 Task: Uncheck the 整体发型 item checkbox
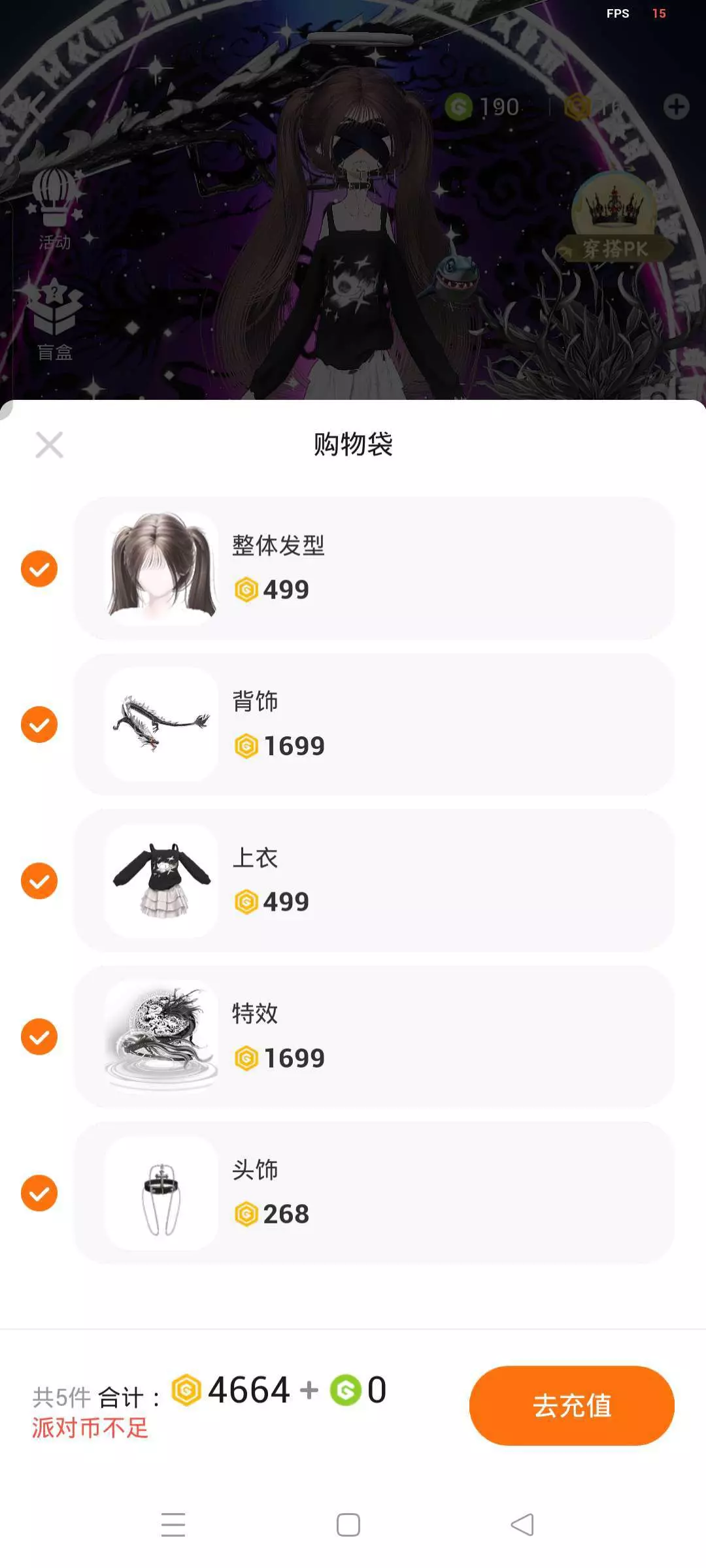click(x=39, y=568)
